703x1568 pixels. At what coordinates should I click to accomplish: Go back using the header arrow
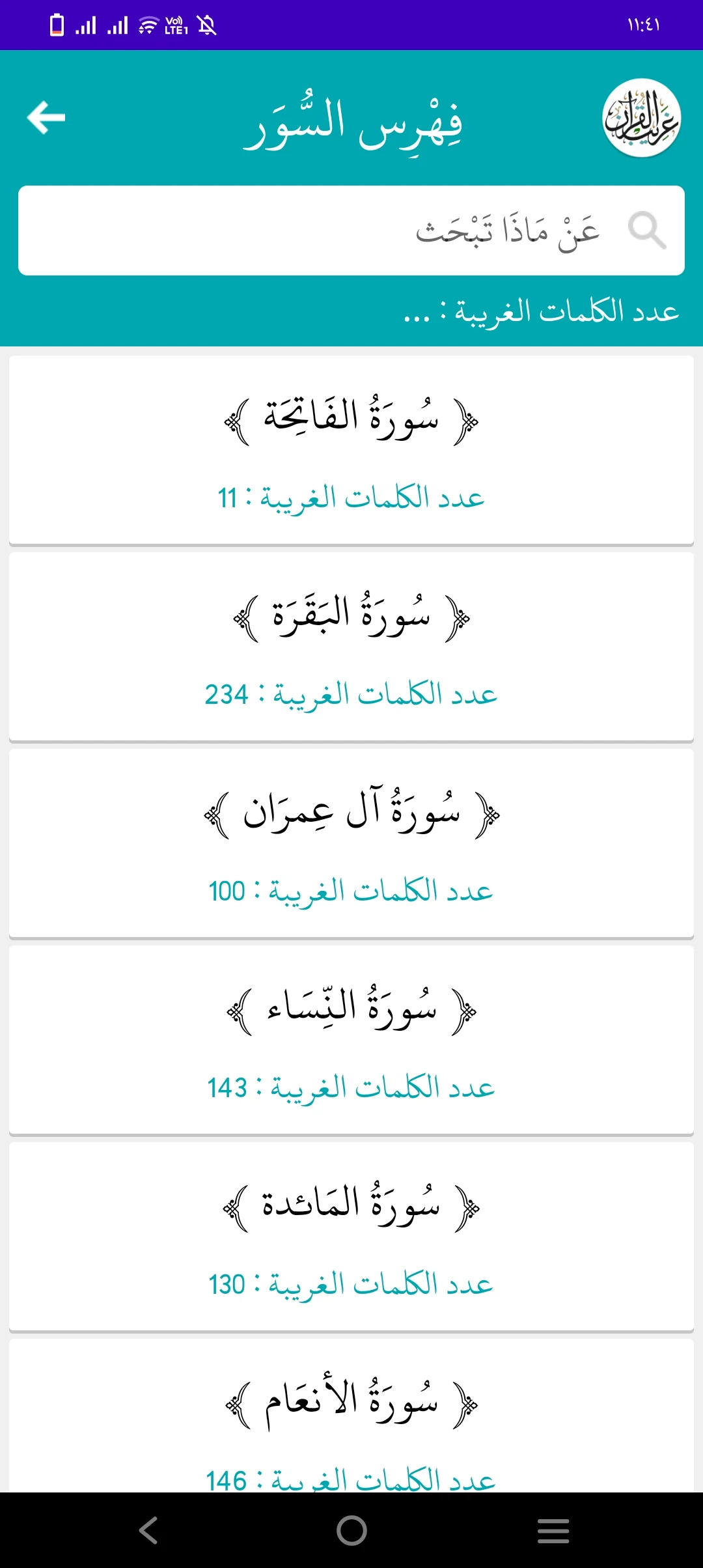pos(46,117)
